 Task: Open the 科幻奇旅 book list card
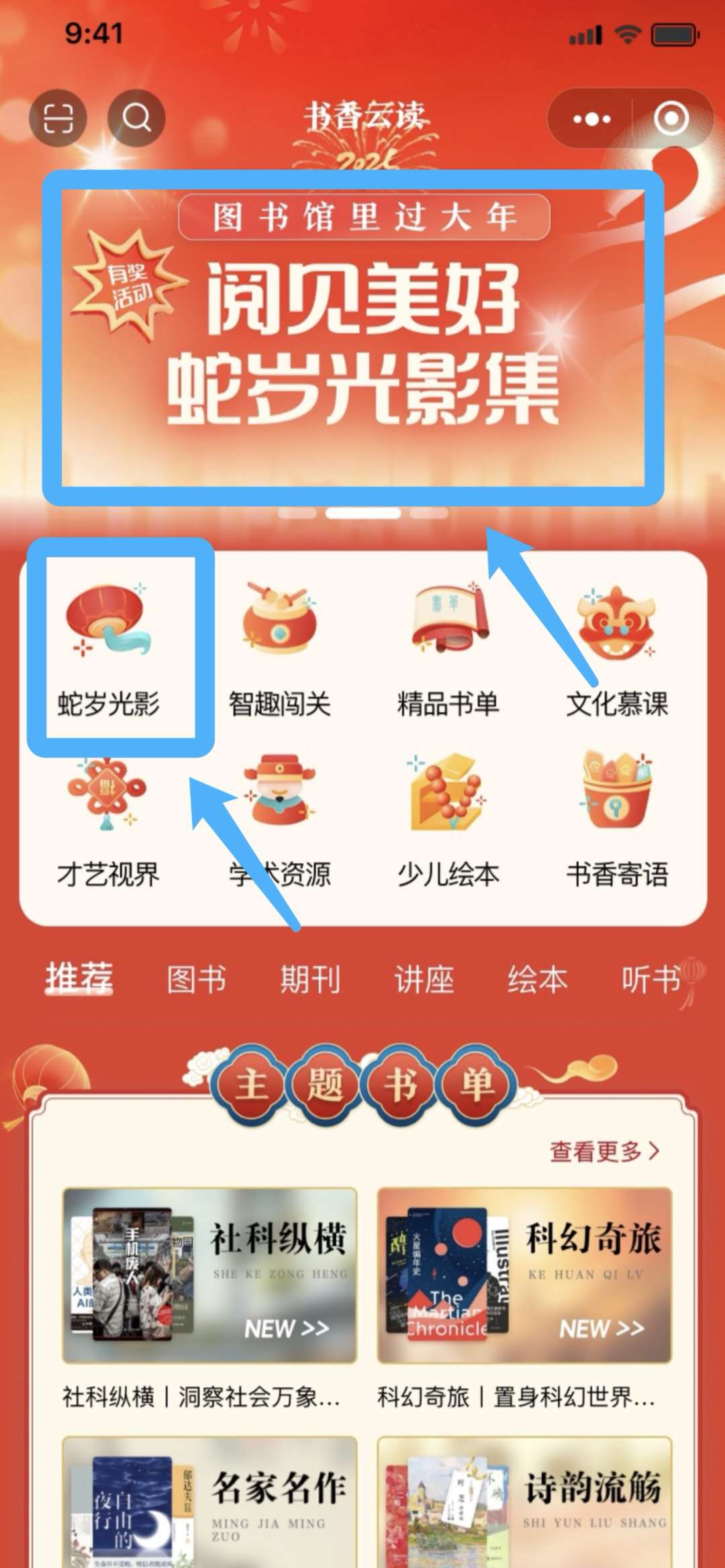pos(524,1275)
